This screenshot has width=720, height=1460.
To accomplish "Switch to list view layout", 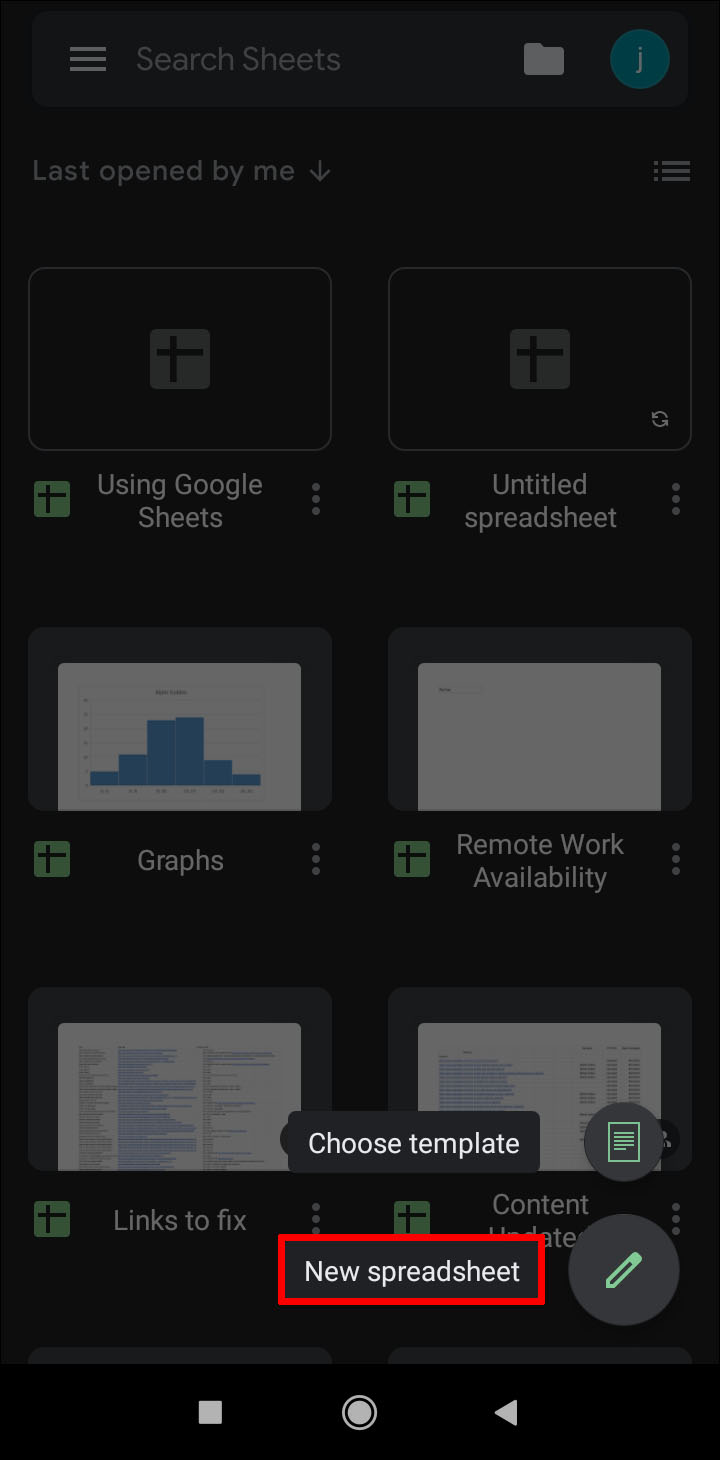I will pos(671,171).
